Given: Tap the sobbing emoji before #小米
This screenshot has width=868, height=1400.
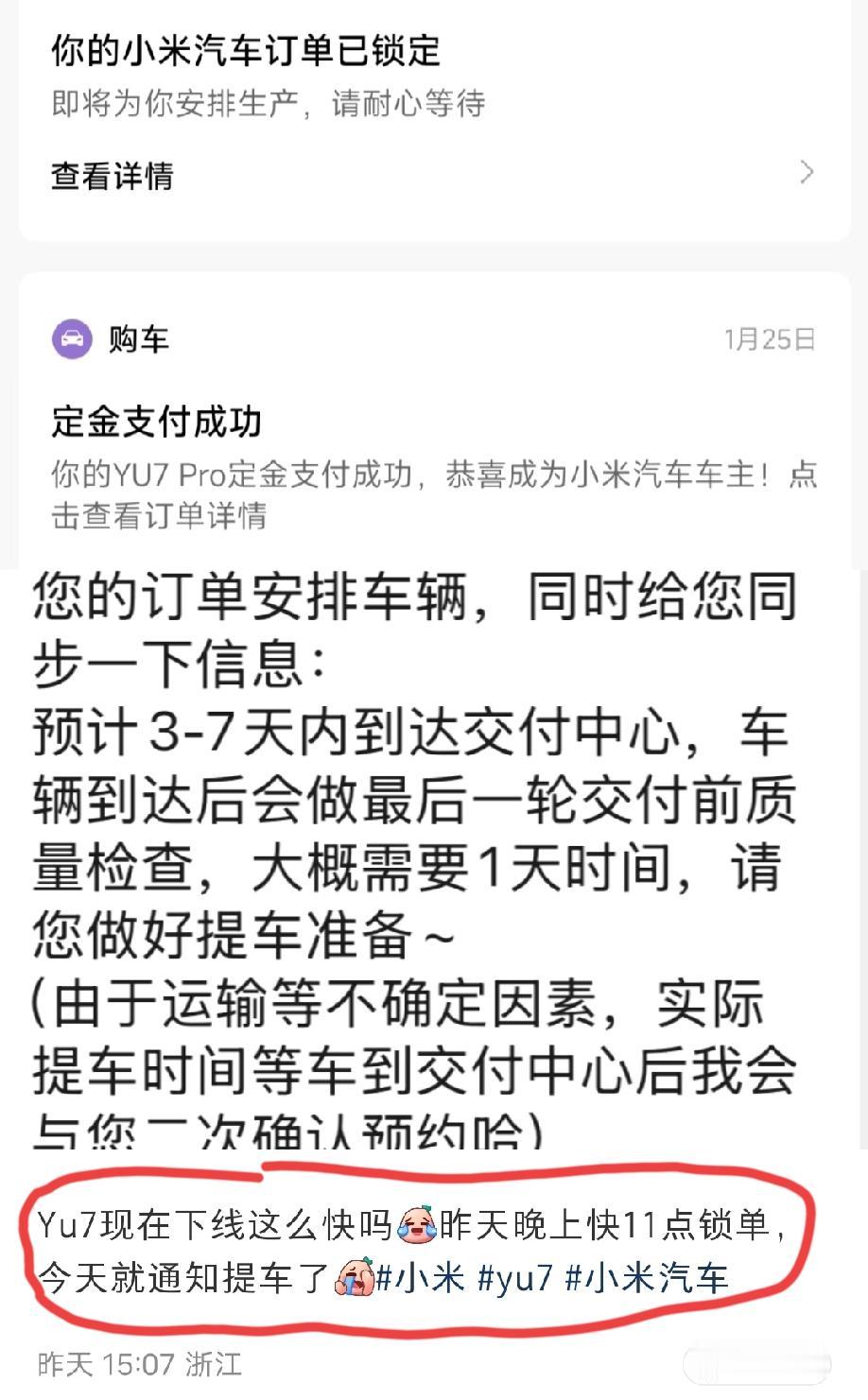Looking at the screenshot, I should [x=356, y=1278].
